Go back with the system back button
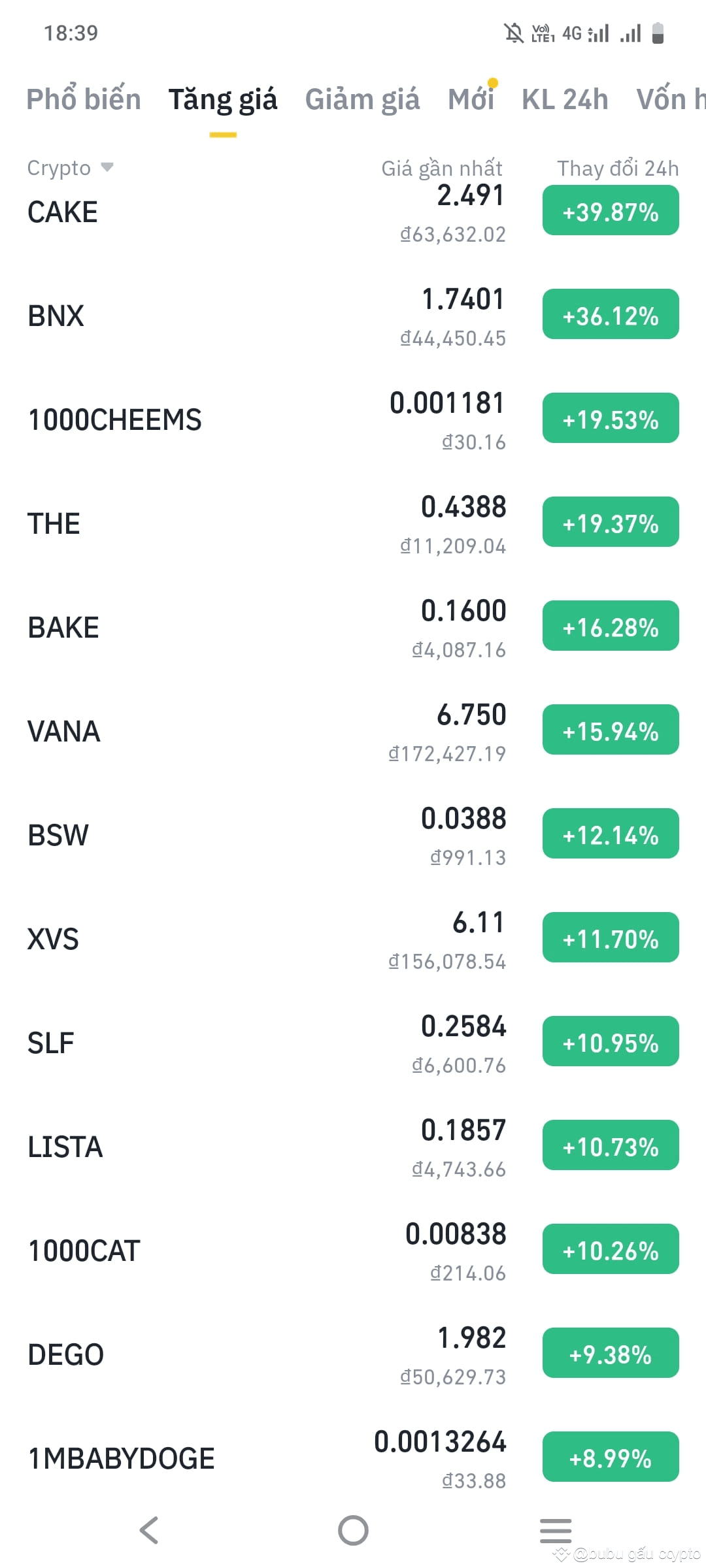The image size is (706, 1568). click(149, 1530)
